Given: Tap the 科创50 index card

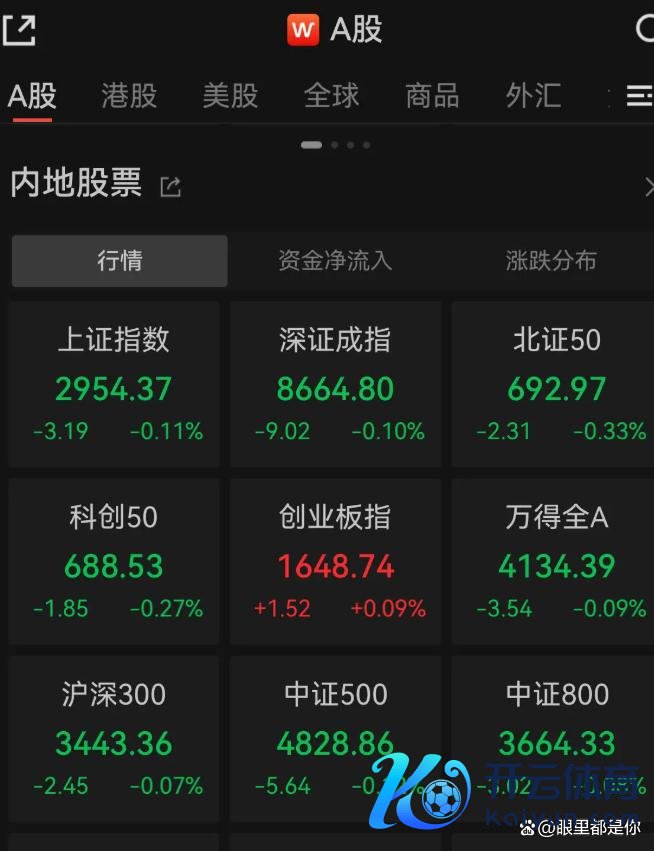Looking at the screenshot, I should (x=114, y=562).
